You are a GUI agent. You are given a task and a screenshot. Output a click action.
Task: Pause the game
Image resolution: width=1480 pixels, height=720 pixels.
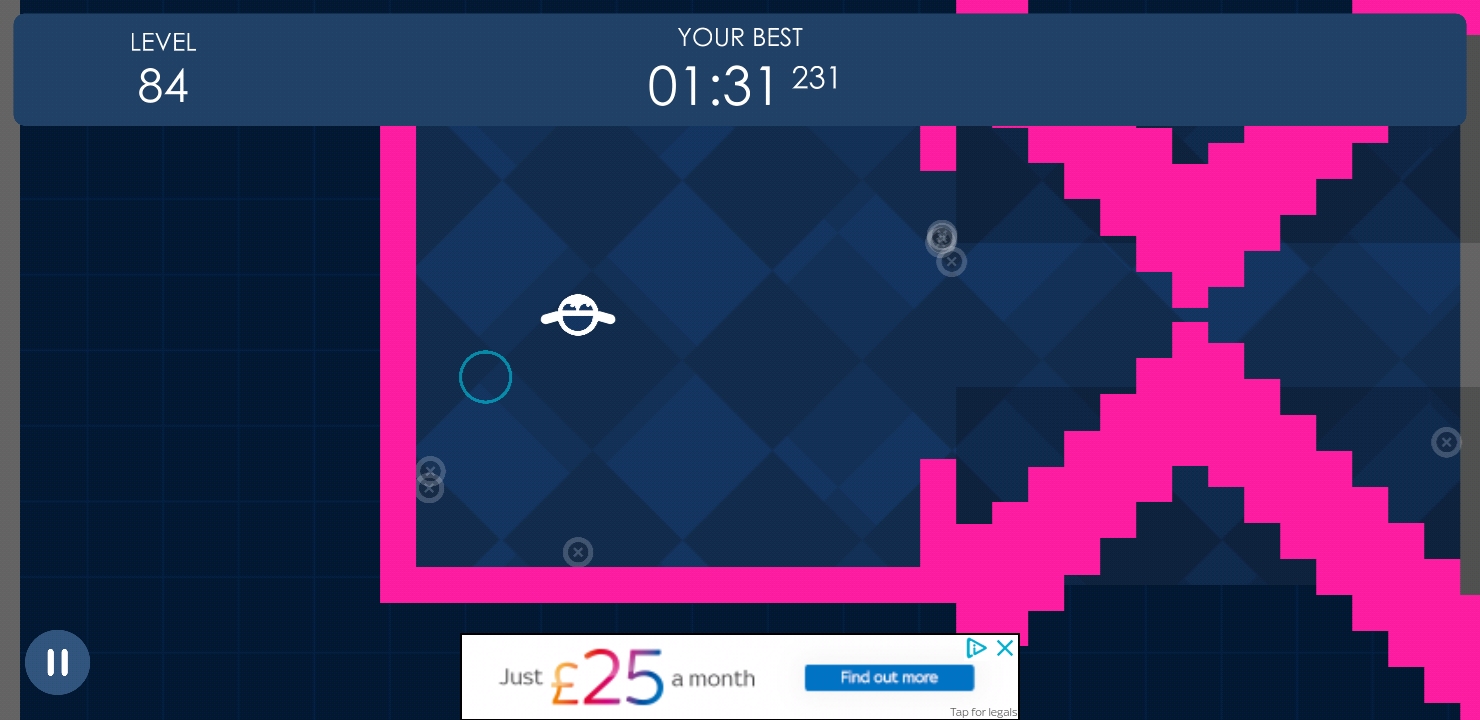(x=58, y=663)
